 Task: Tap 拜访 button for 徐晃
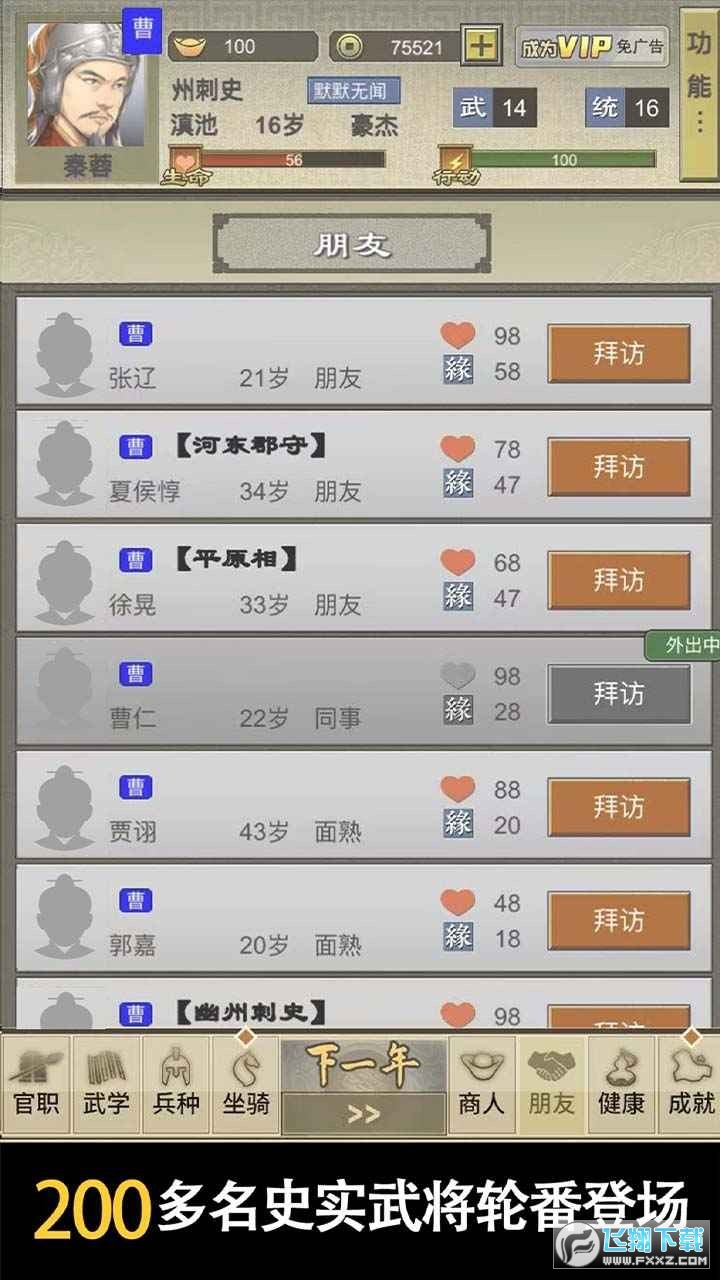(618, 580)
